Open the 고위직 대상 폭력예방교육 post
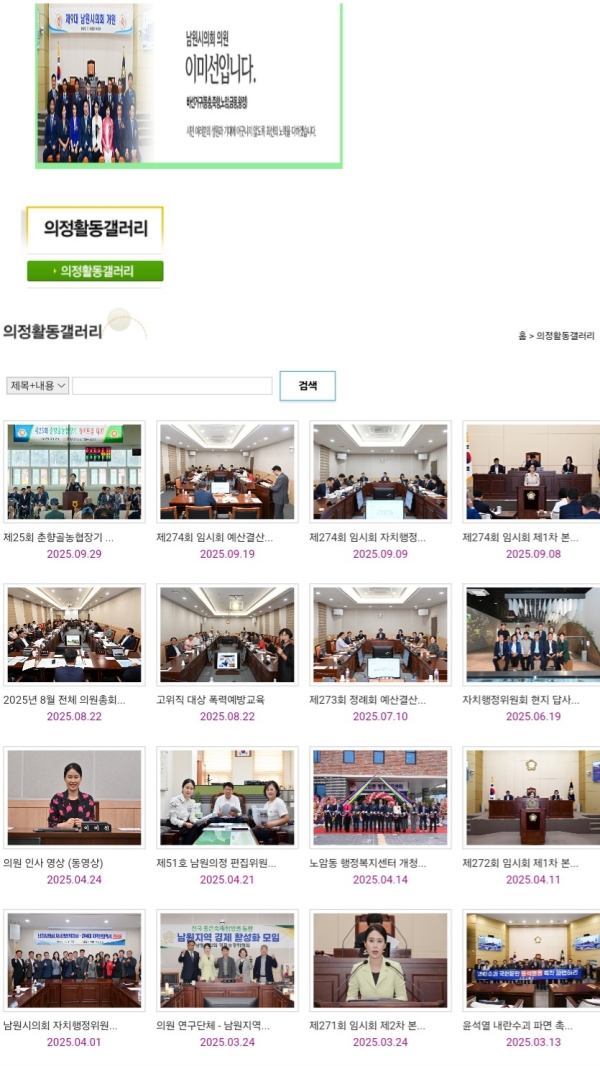600x1066 pixels. [x=227, y=636]
